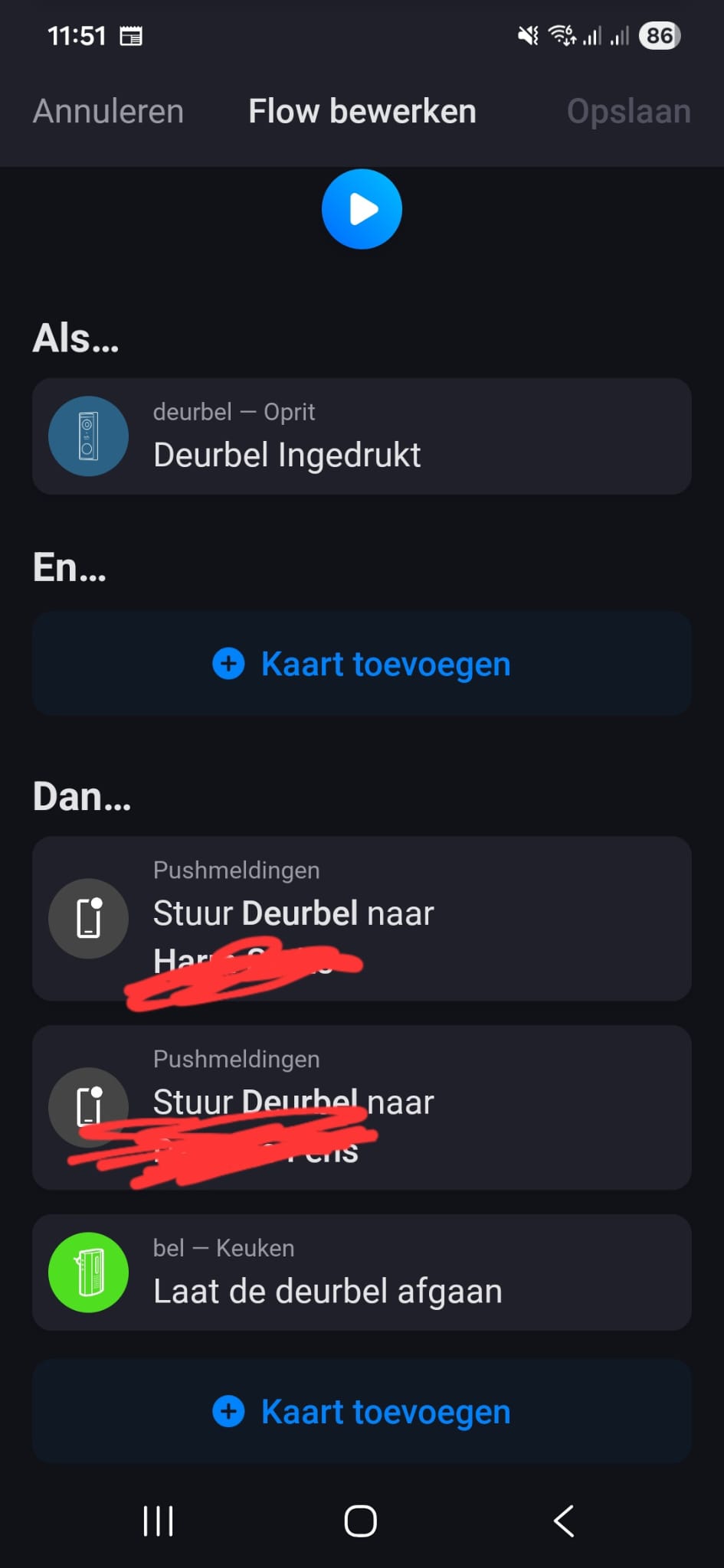This screenshot has height=1568, width=724.
Task: Open the Laat de deurbel afgaan card
Action: pyautogui.click(x=362, y=1272)
